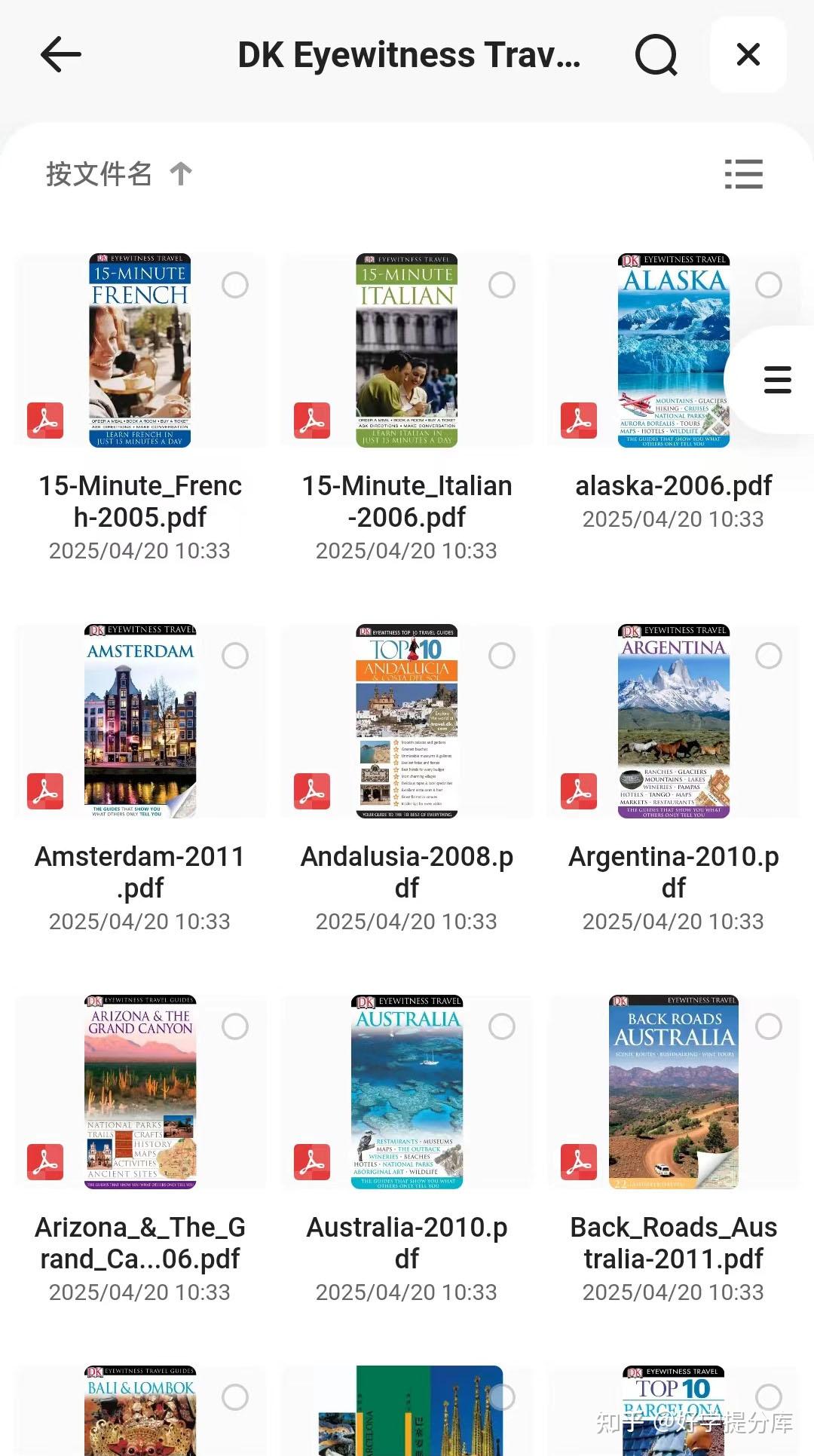Screen dimensions: 814x1456
Task: Open Amsterdam-2011.pdf
Action: pyautogui.click(x=140, y=721)
